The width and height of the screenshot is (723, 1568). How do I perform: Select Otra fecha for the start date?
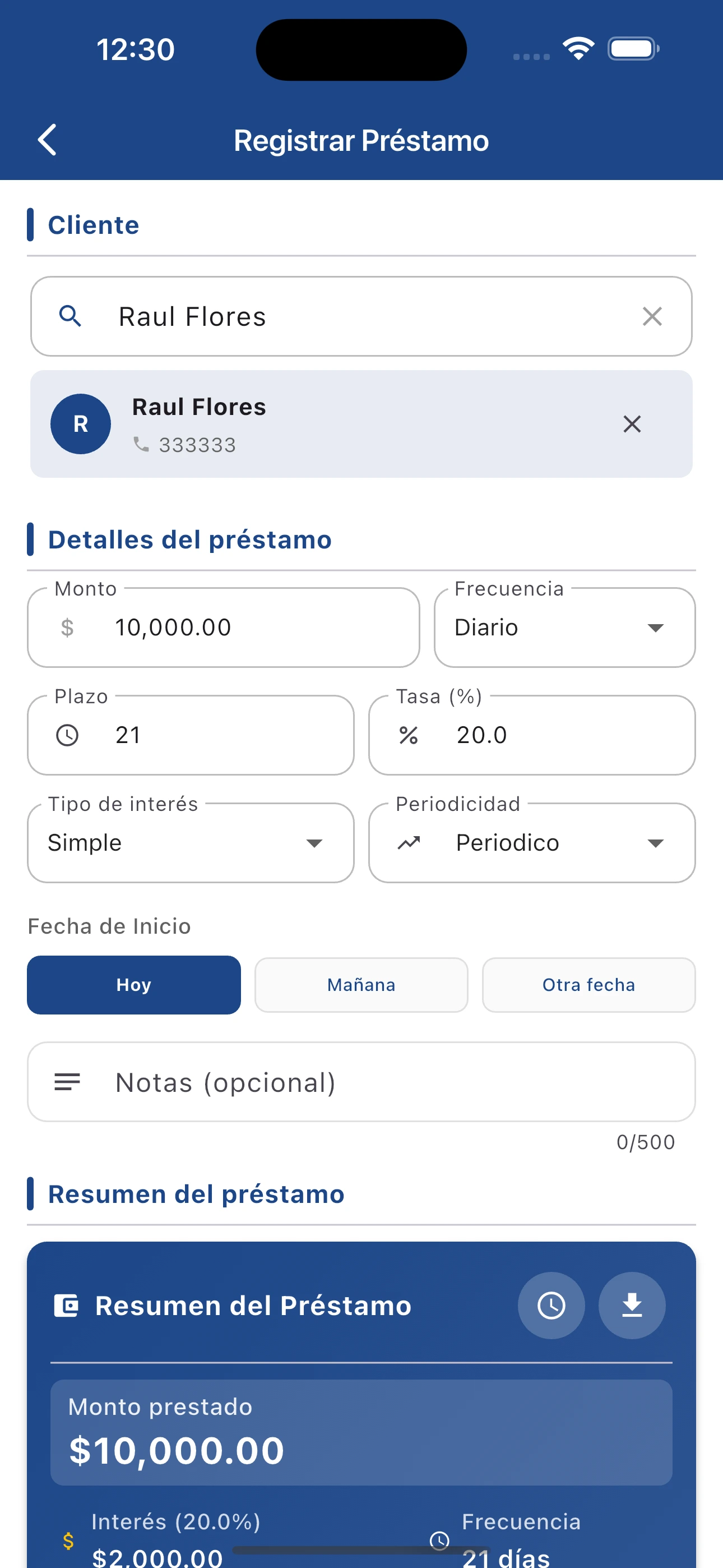(588, 984)
